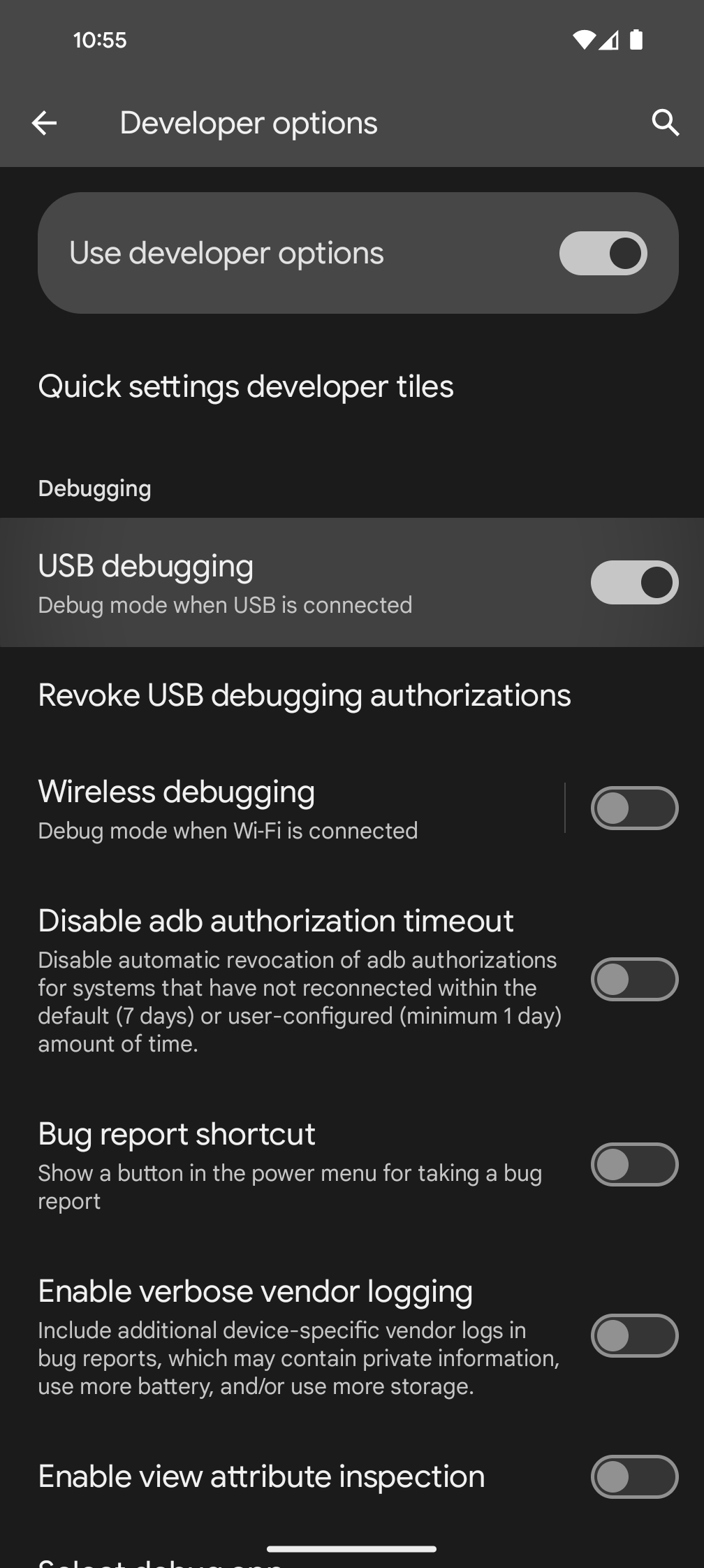Turn on the Wireless debugging switch
This screenshot has height=1568, width=704.
[x=634, y=808]
